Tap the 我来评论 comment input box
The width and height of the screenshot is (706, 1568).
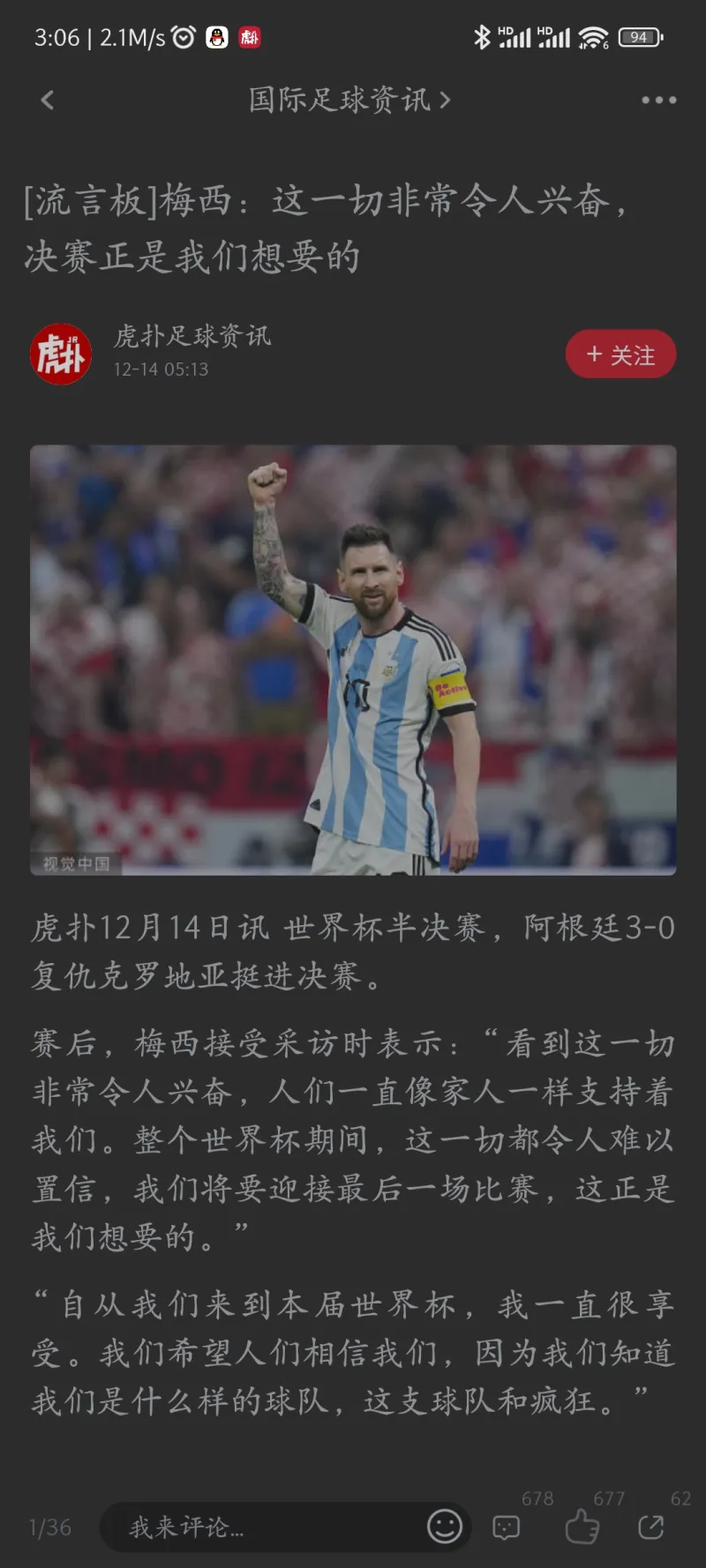(265, 1527)
